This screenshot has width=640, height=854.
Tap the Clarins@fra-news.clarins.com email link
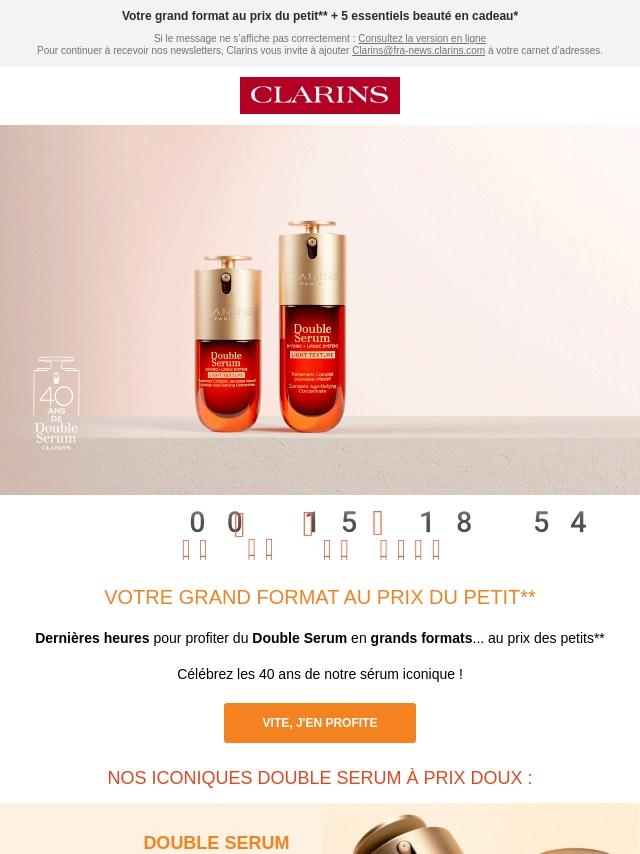click(x=418, y=51)
